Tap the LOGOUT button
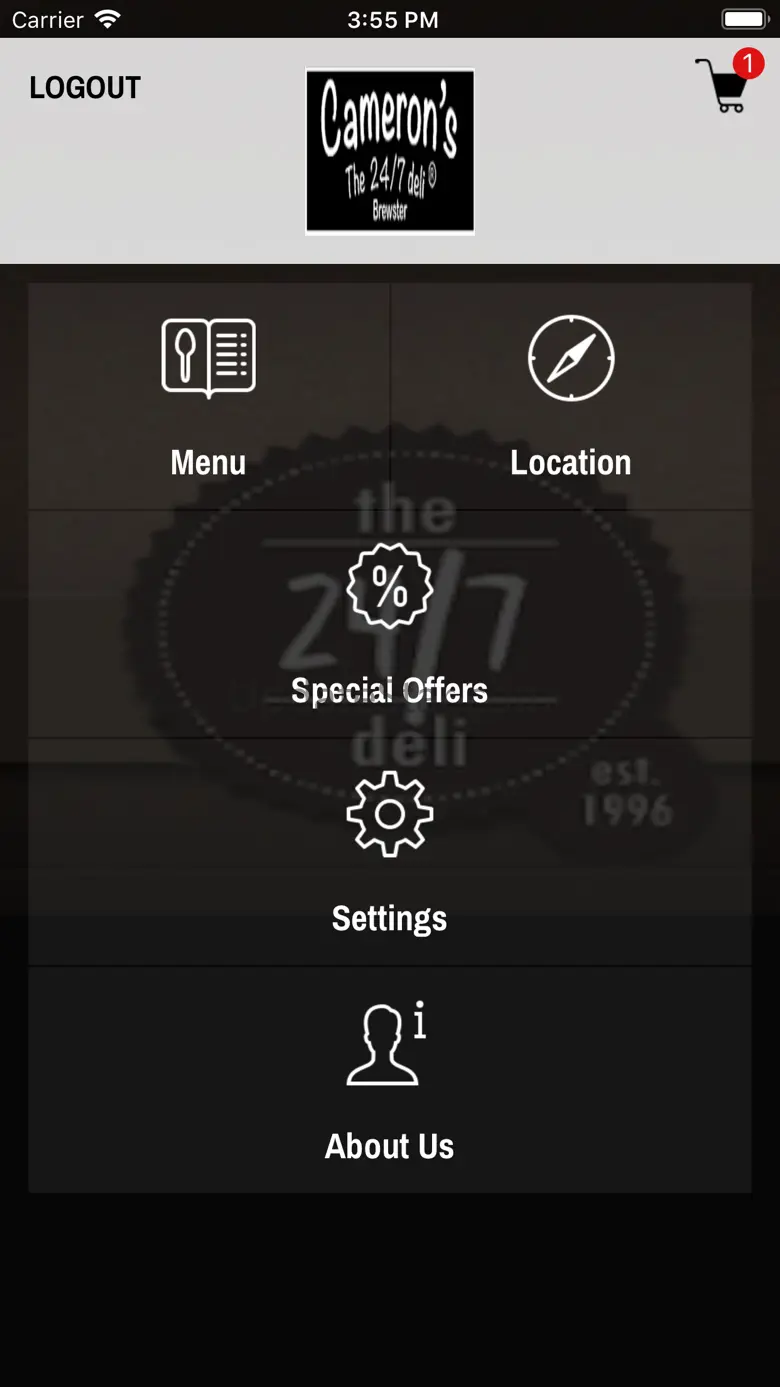This screenshot has height=1387, width=780. (85, 88)
